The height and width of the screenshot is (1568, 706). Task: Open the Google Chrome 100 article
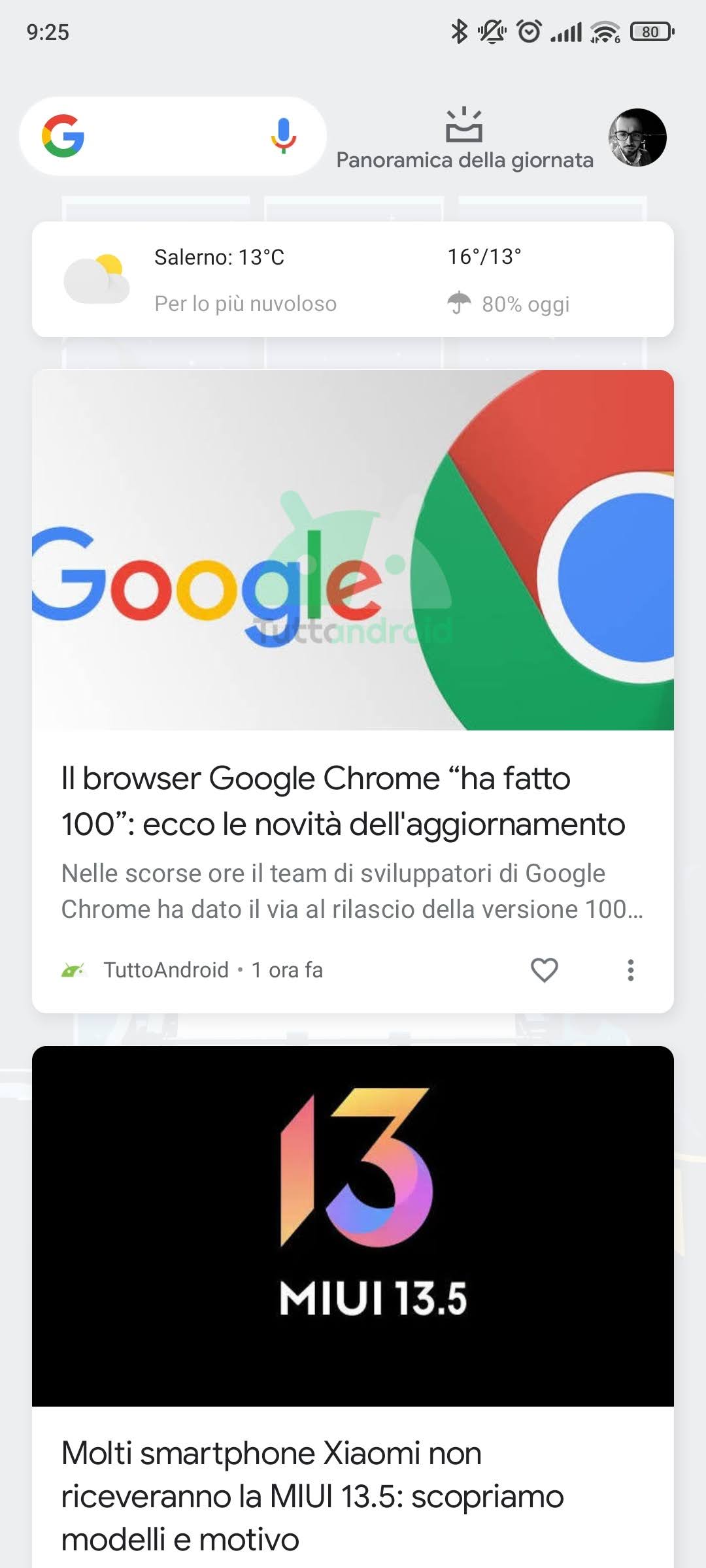click(x=353, y=691)
